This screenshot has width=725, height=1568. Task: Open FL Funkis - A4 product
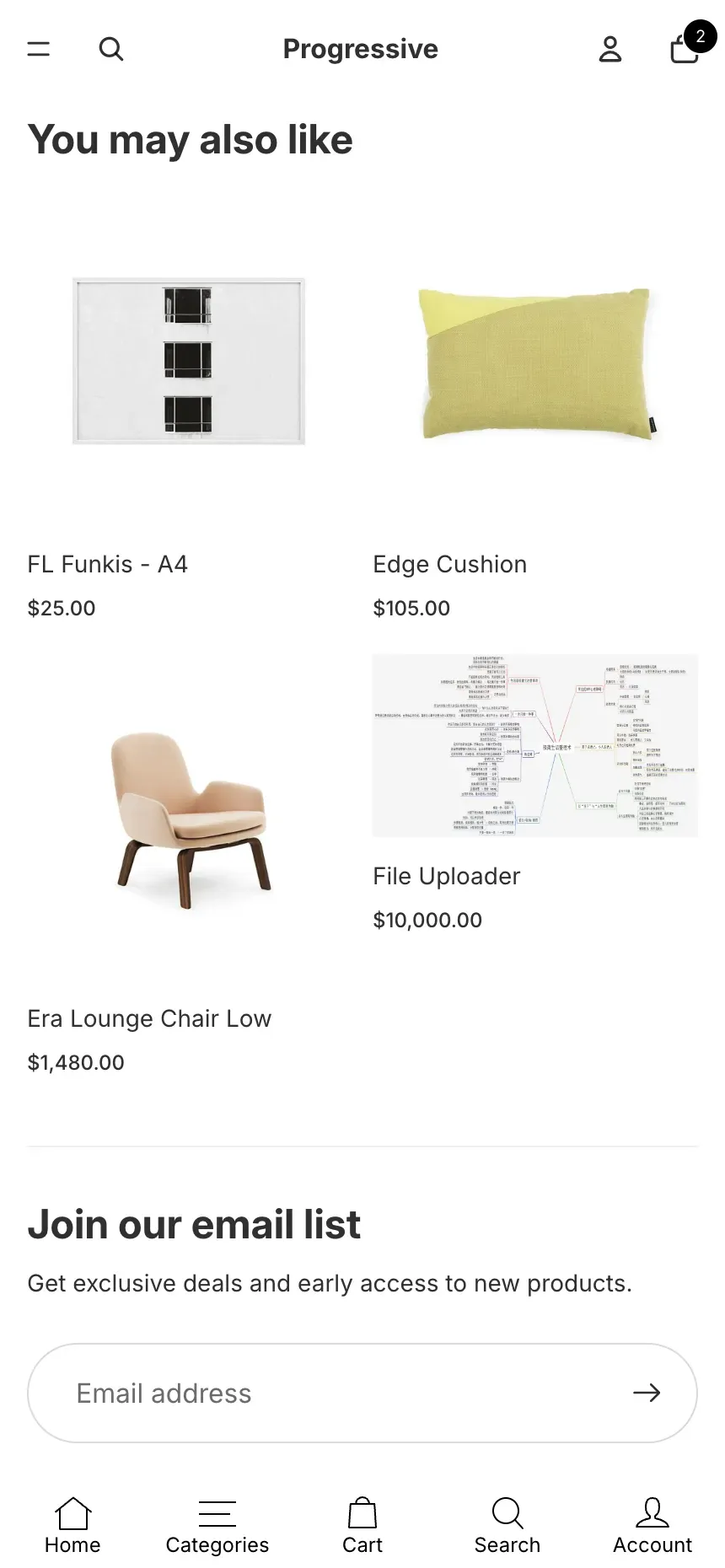(189, 362)
